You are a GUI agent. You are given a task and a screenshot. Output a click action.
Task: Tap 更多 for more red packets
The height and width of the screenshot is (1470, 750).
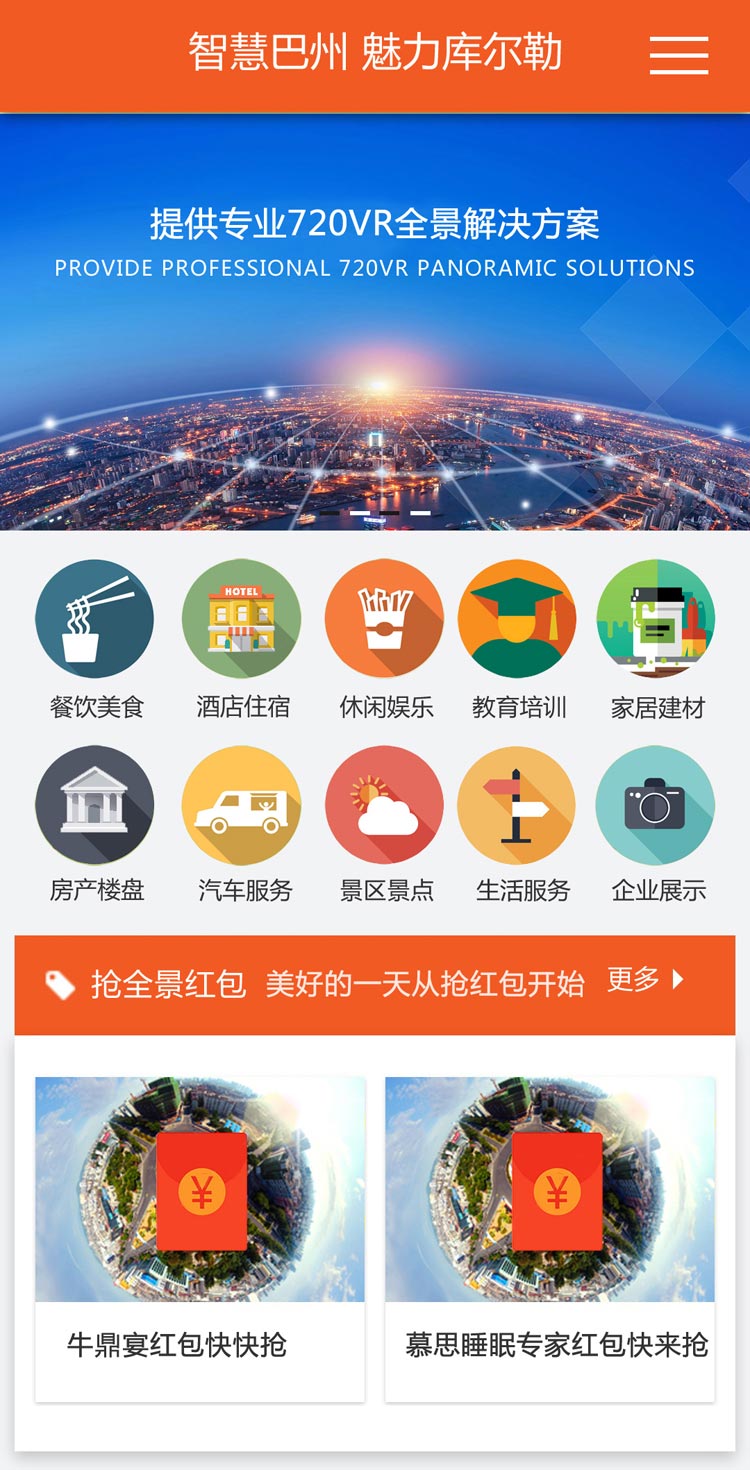(x=646, y=980)
